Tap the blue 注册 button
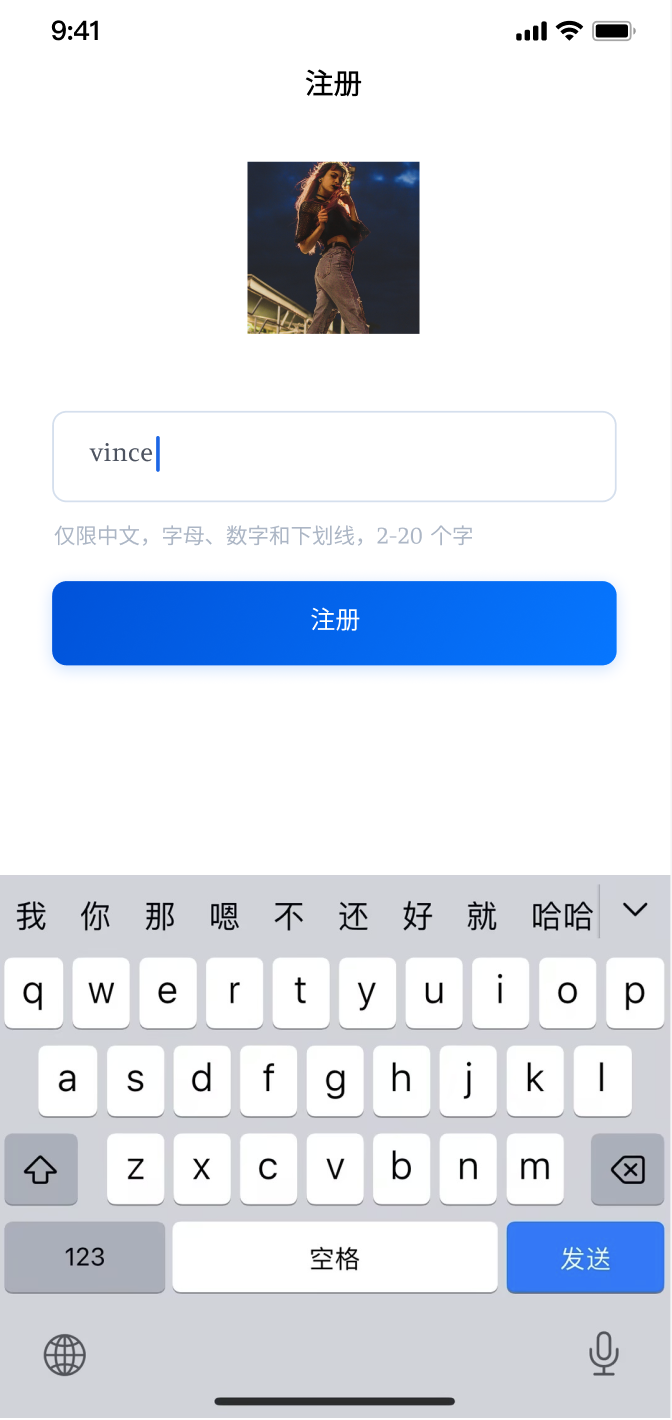Image resolution: width=672 pixels, height=1420 pixels. 334,622
